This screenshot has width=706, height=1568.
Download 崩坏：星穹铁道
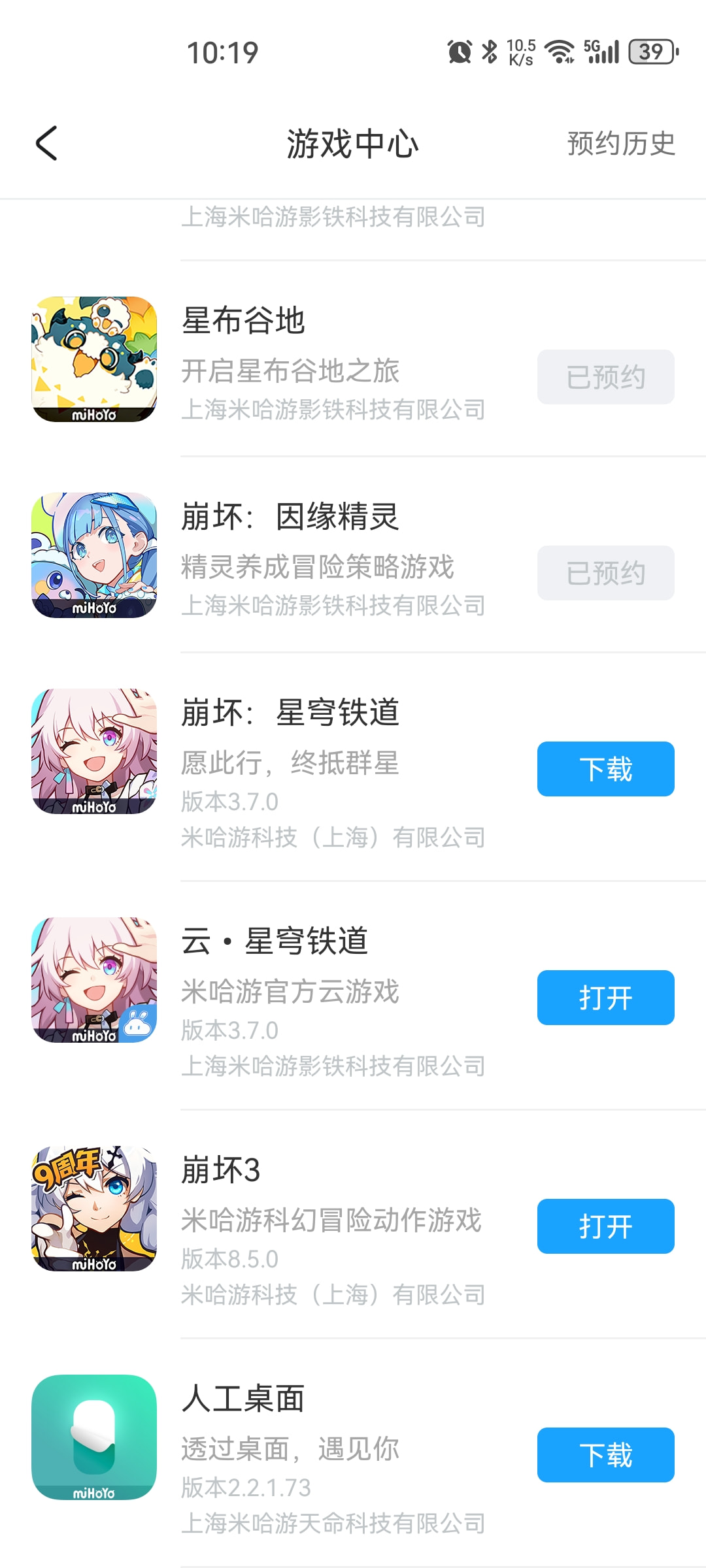[605, 769]
